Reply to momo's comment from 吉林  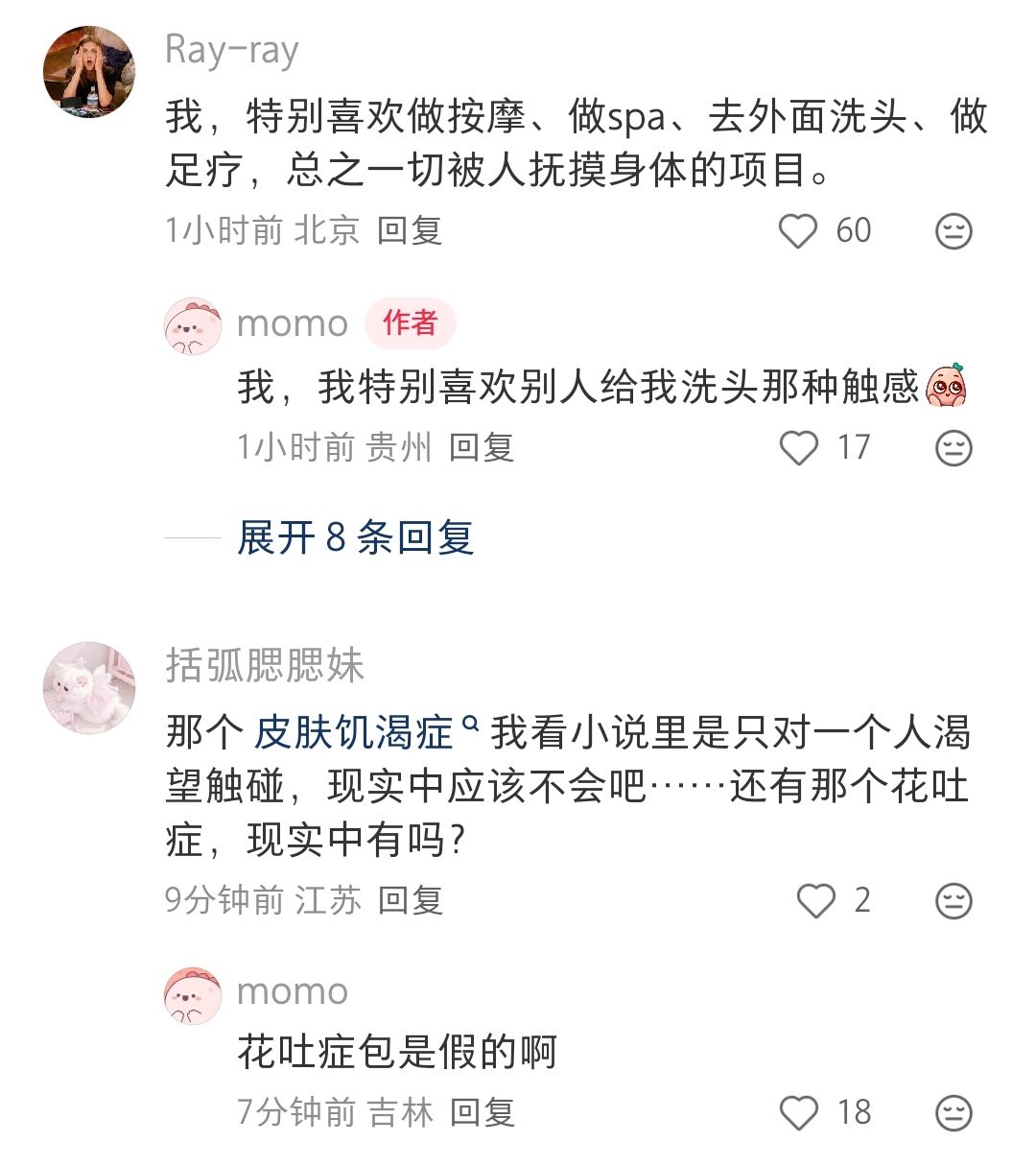(482, 1113)
